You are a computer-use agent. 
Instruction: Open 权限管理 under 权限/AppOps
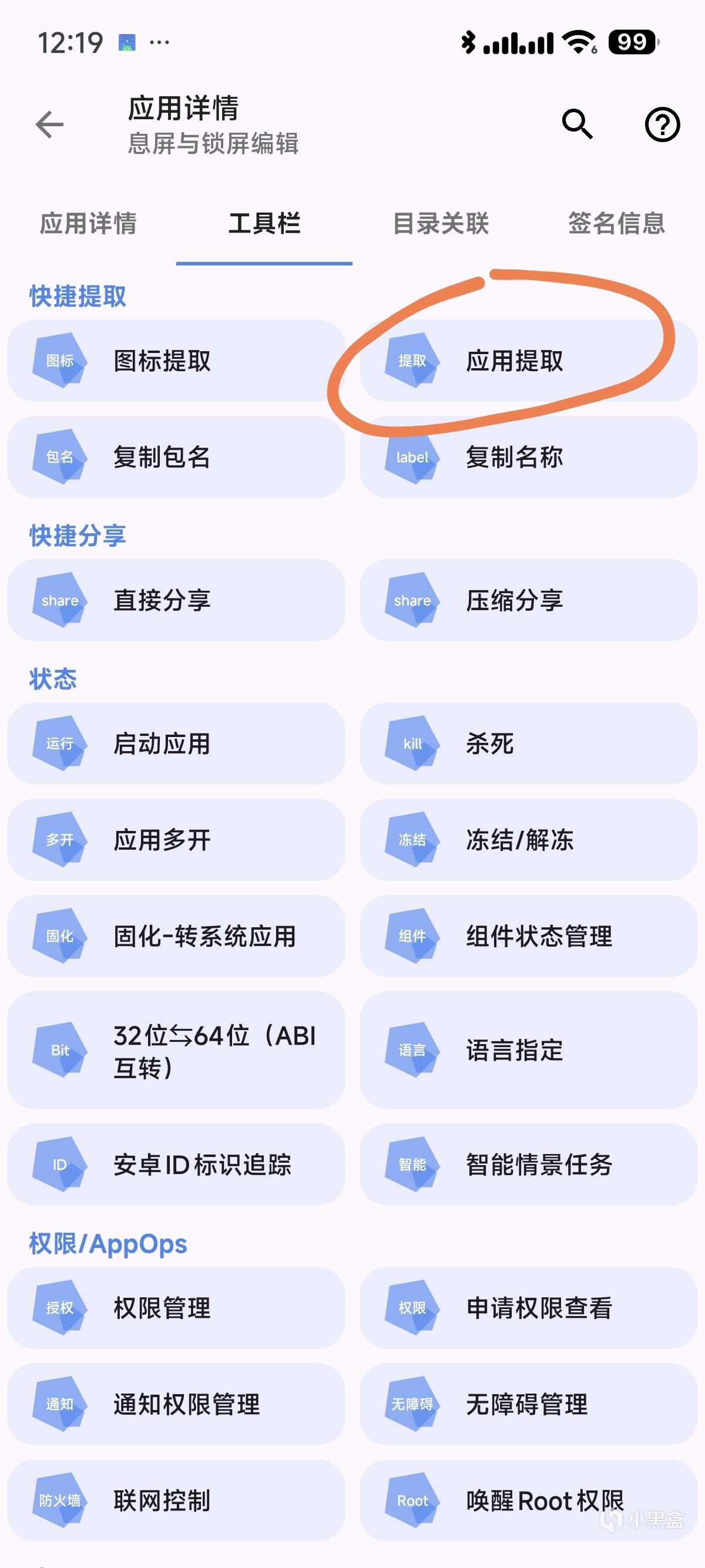(176, 1308)
